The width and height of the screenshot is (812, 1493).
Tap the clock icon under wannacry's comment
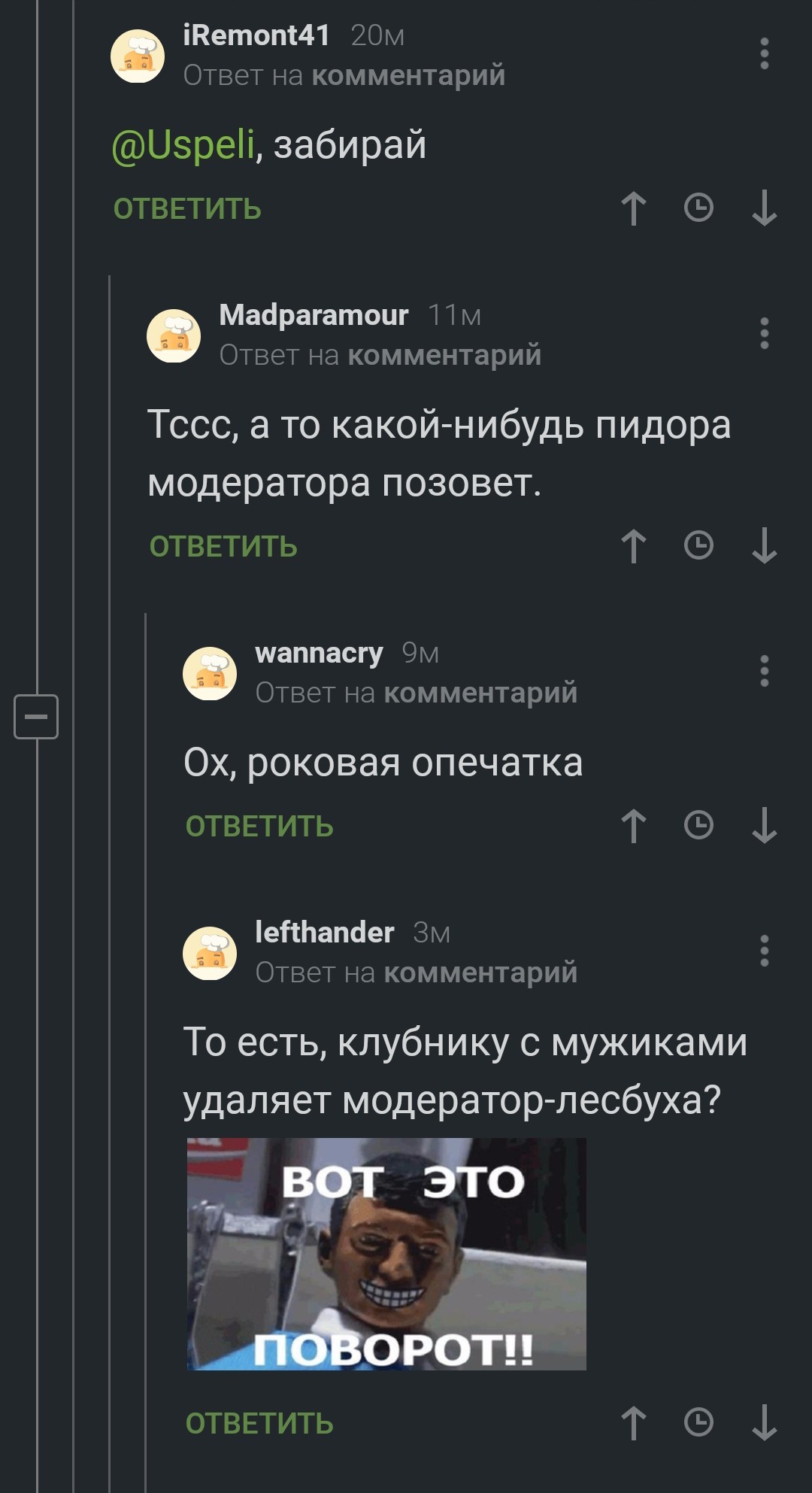pos(698,826)
